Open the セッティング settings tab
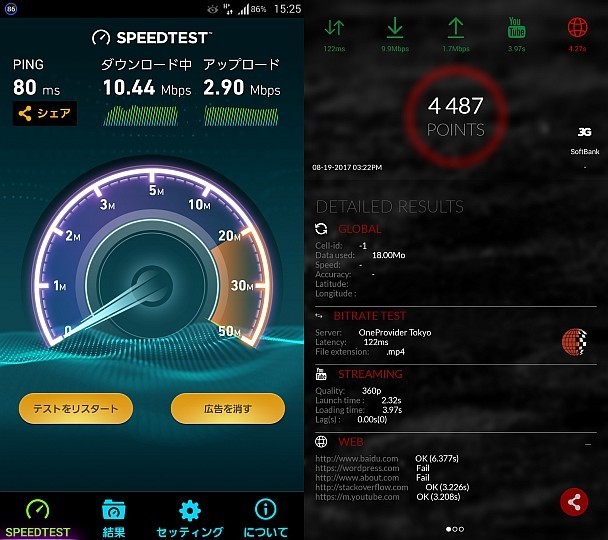608x540 pixels. (189, 518)
